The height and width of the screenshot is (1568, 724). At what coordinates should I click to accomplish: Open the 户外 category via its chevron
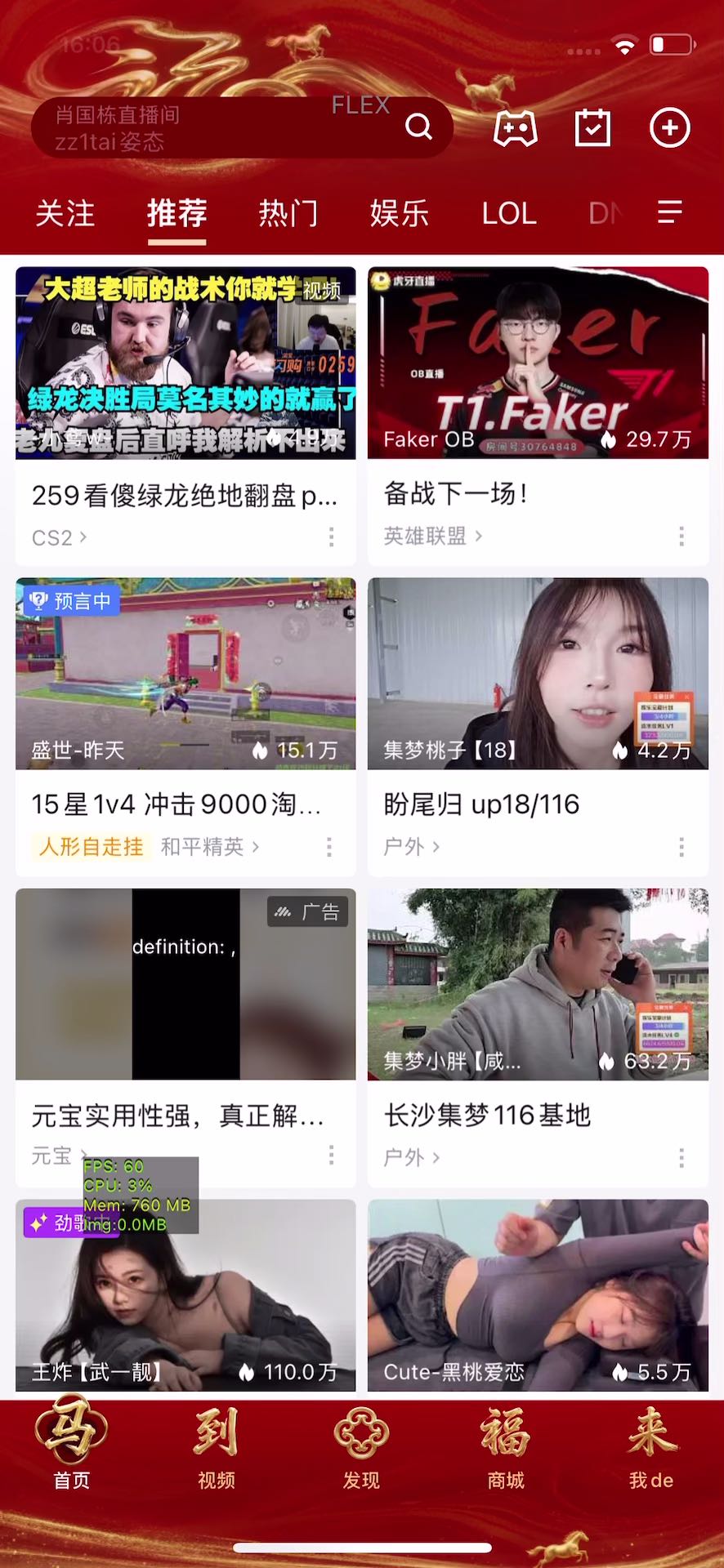click(411, 847)
